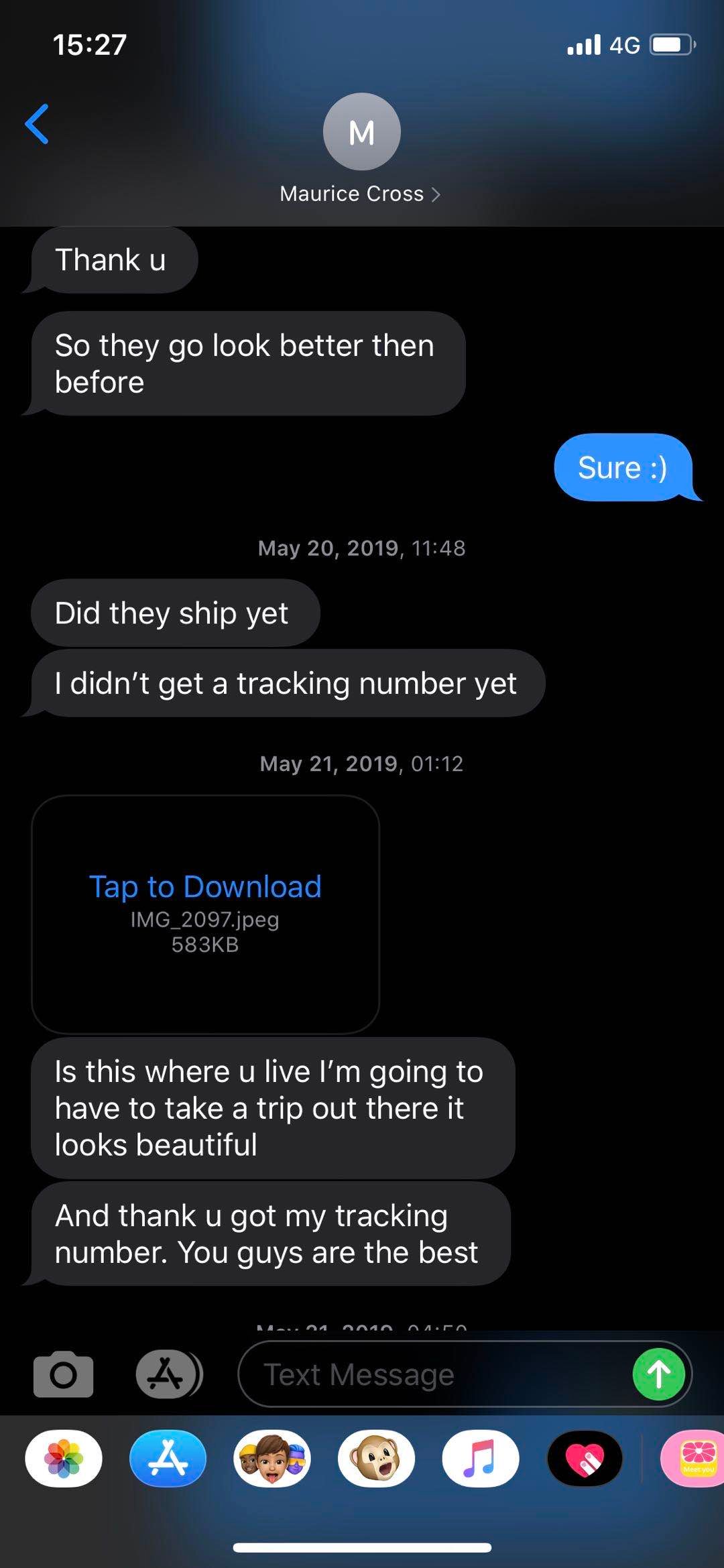Image resolution: width=724 pixels, height=1568 pixels.
Task: Open the pink Meet You app
Action: [x=694, y=1459]
